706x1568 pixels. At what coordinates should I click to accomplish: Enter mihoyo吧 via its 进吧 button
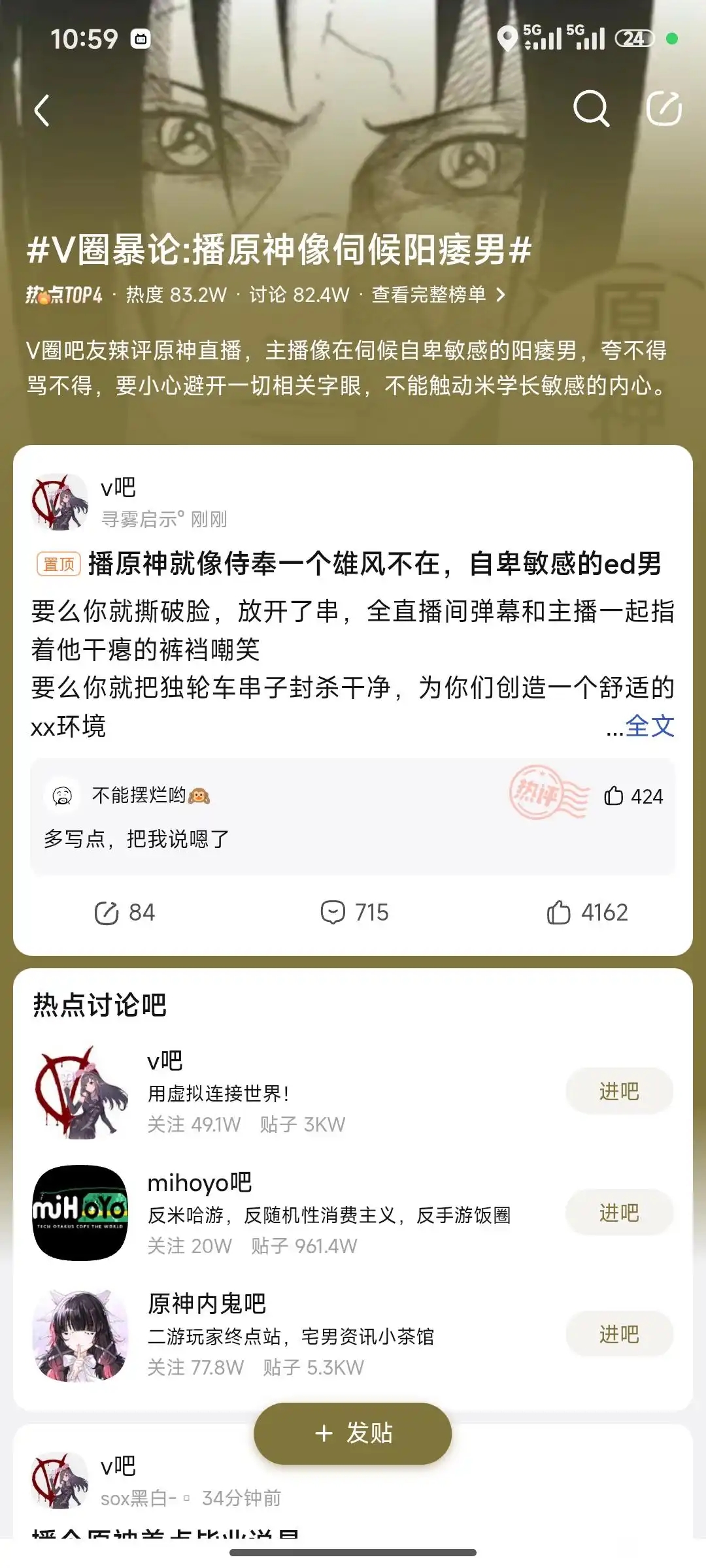click(x=619, y=1213)
